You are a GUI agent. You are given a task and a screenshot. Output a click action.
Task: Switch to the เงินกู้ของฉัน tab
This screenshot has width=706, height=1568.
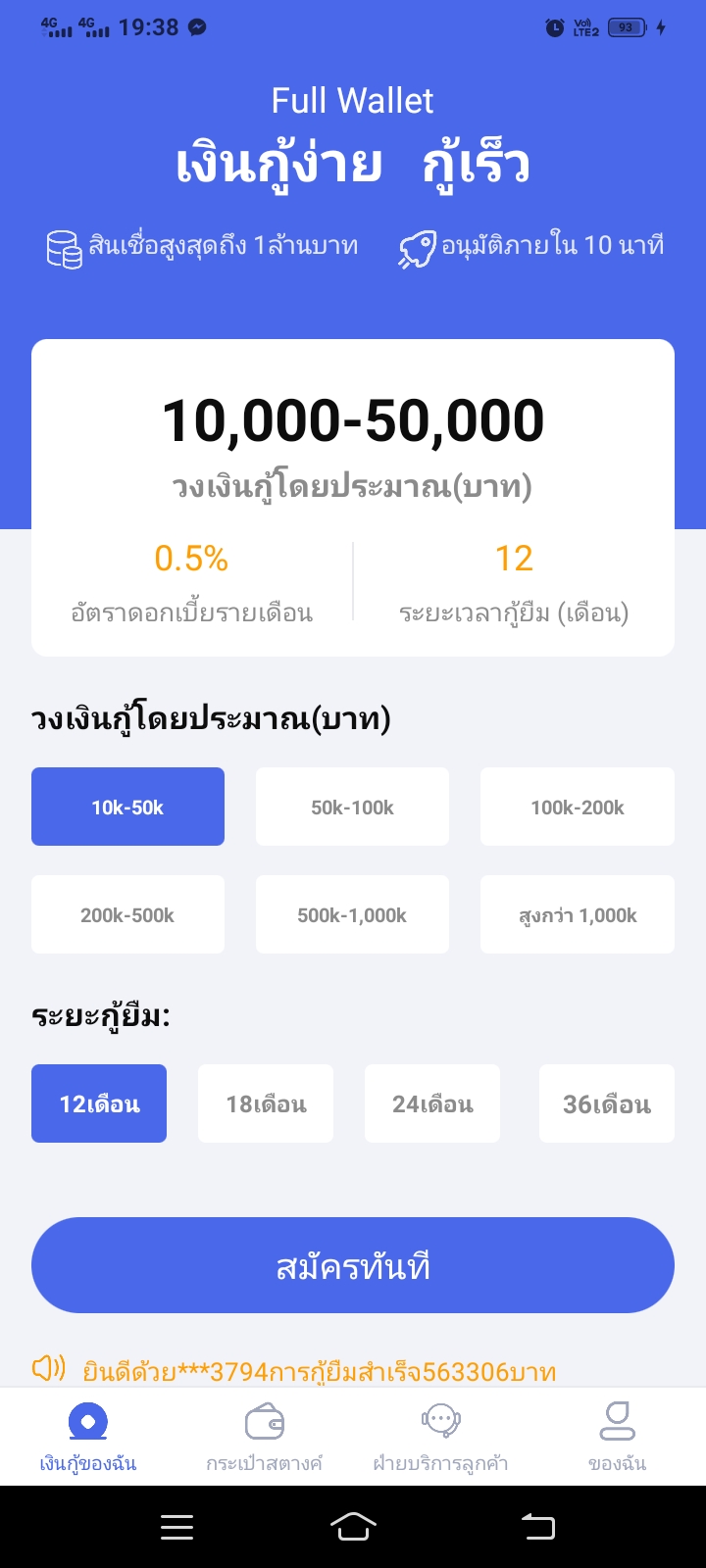(88, 1437)
